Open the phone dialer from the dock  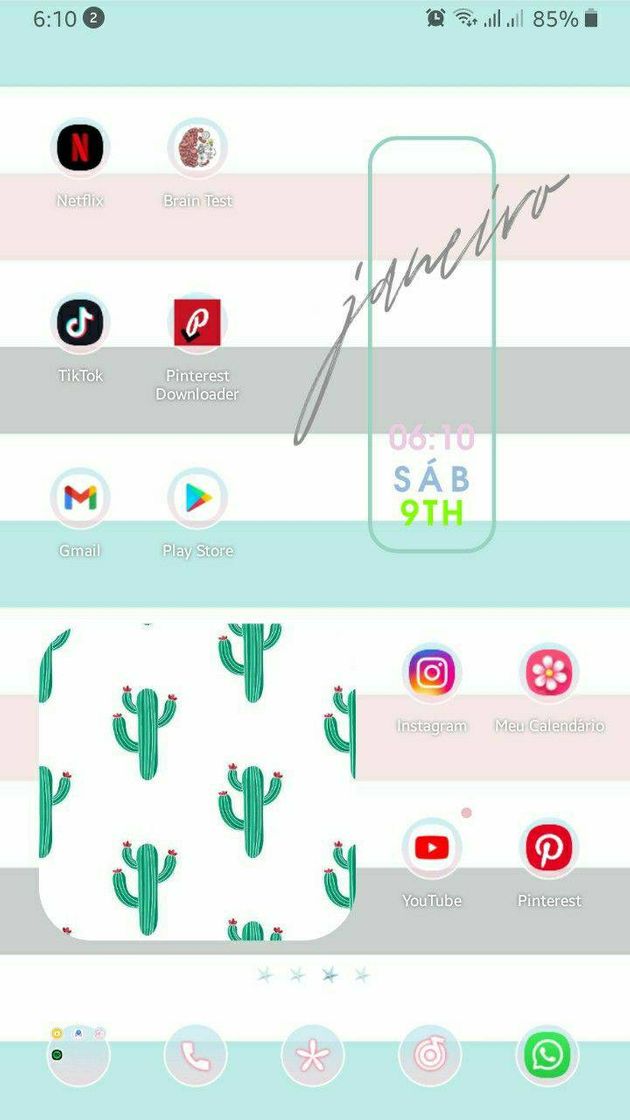pos(196,1055)
